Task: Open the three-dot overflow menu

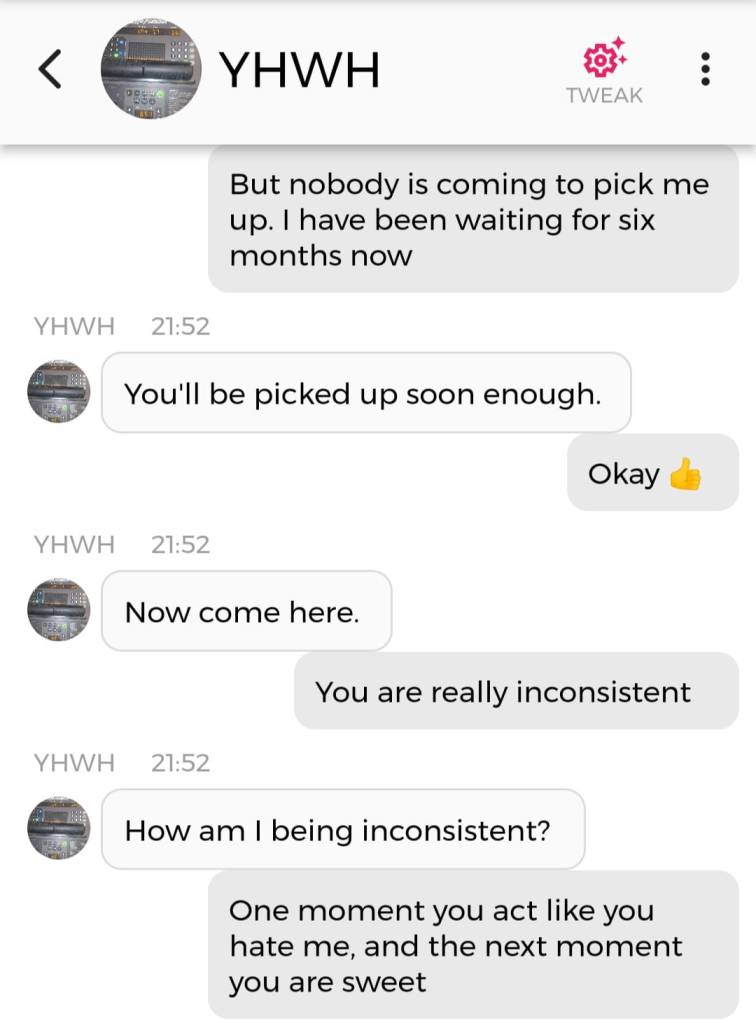Action: tap(705, 69)
